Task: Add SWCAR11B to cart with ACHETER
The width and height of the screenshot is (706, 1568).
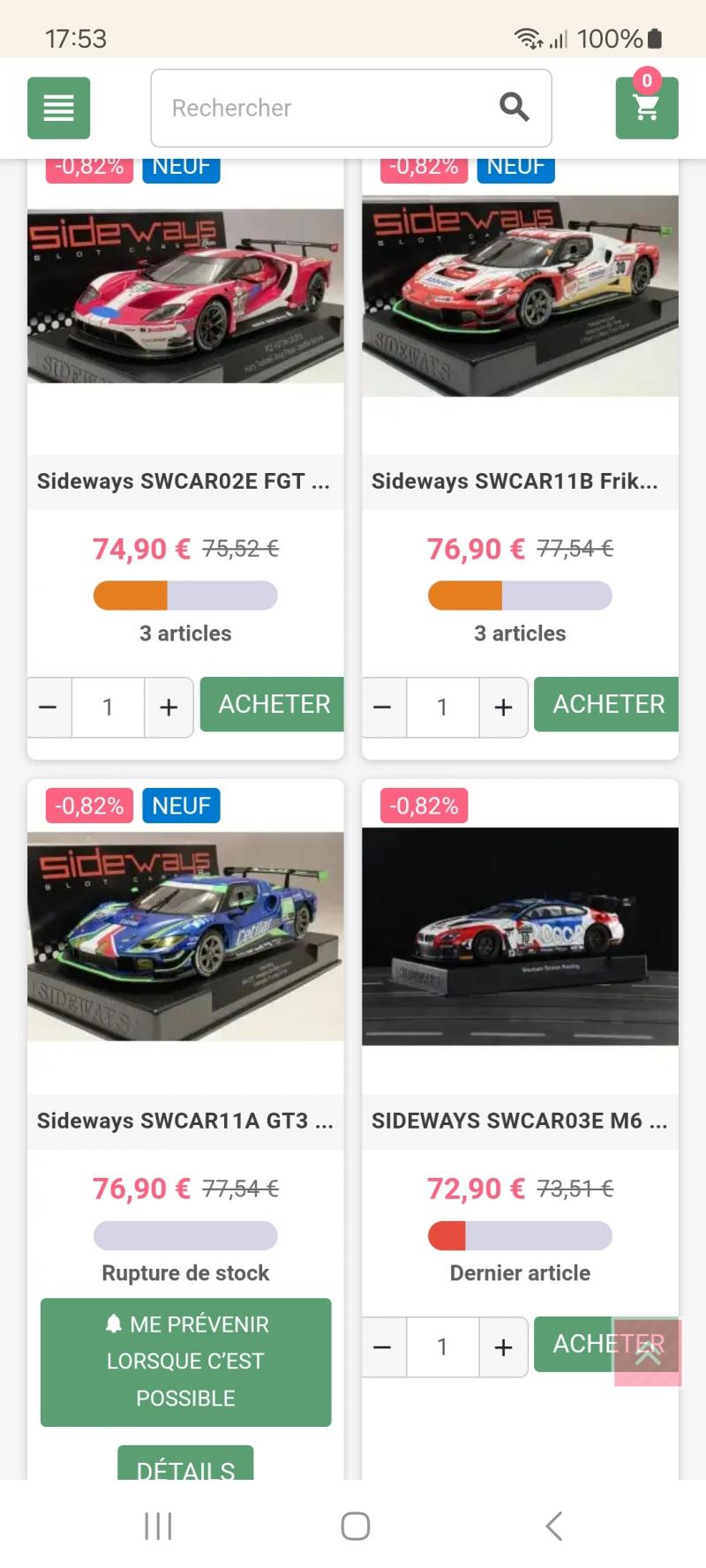Action: click(x=607, y=704)
